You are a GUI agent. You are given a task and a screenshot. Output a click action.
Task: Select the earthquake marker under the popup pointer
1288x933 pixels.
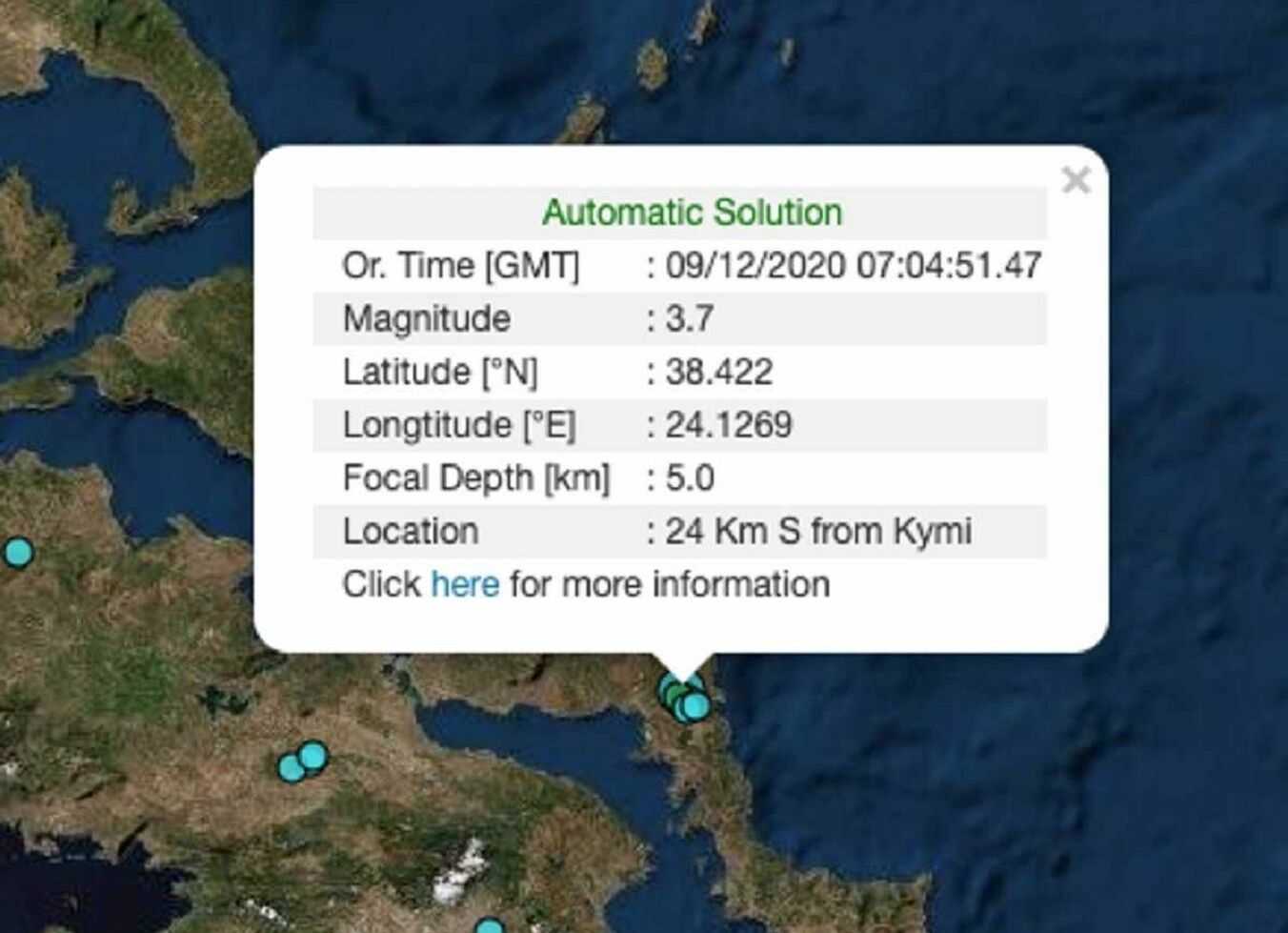[695, 706]
